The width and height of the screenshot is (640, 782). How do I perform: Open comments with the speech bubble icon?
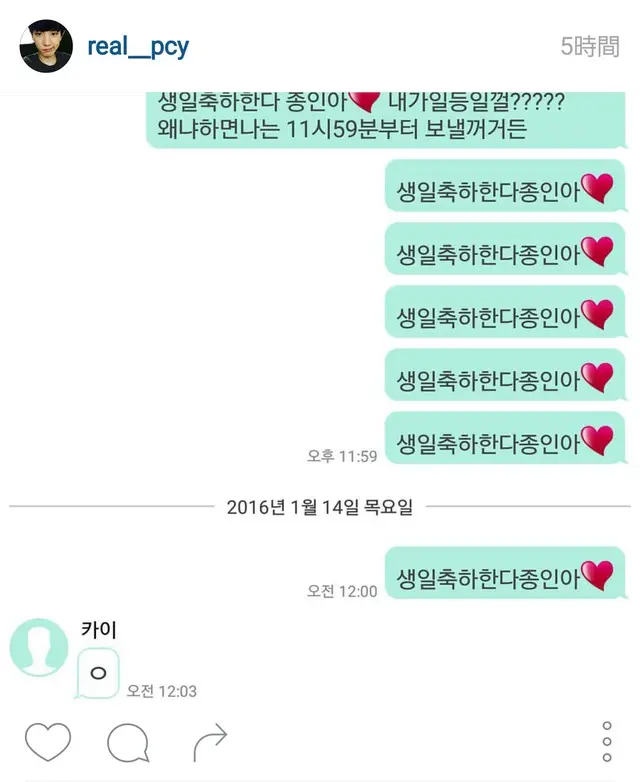128,742
